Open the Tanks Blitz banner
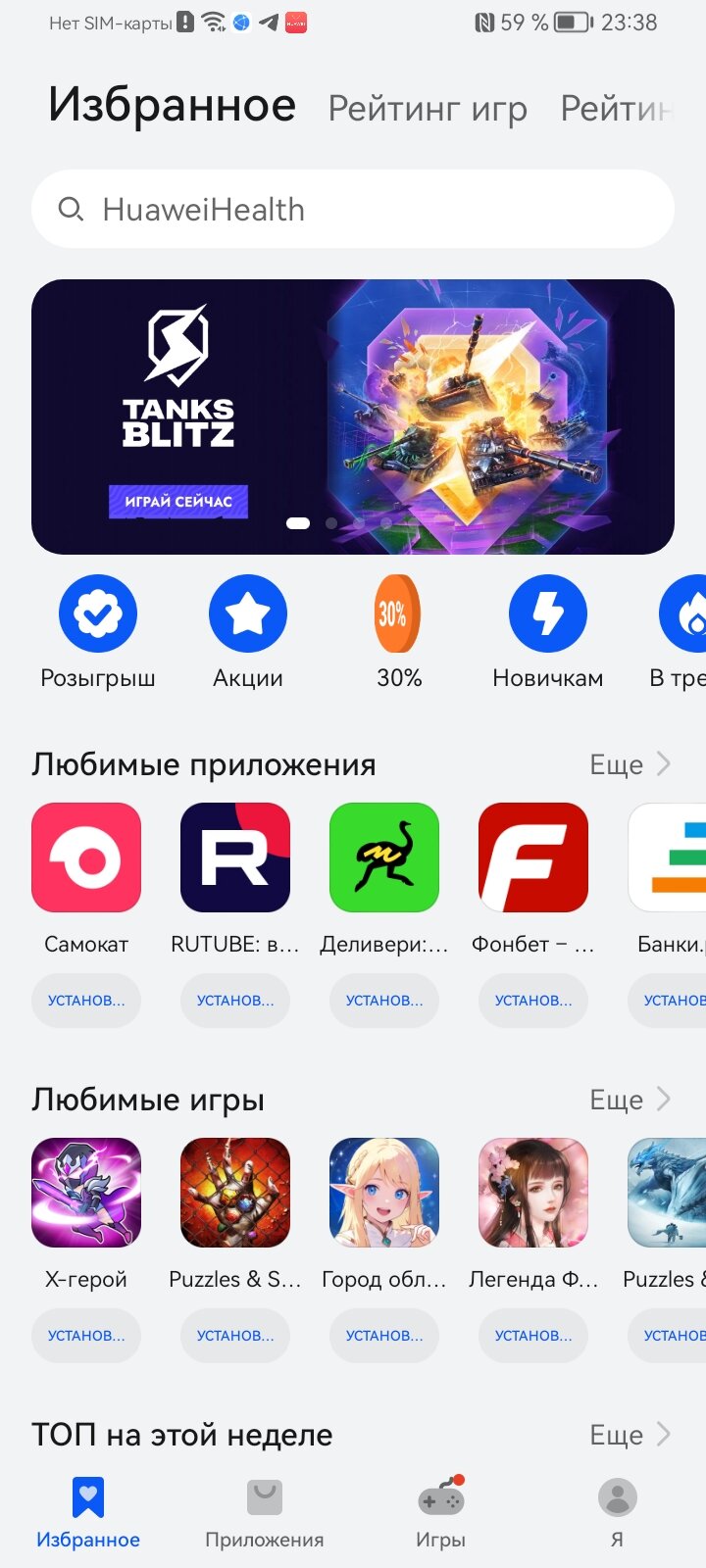706x1568 pixels. tap(353, 416)
